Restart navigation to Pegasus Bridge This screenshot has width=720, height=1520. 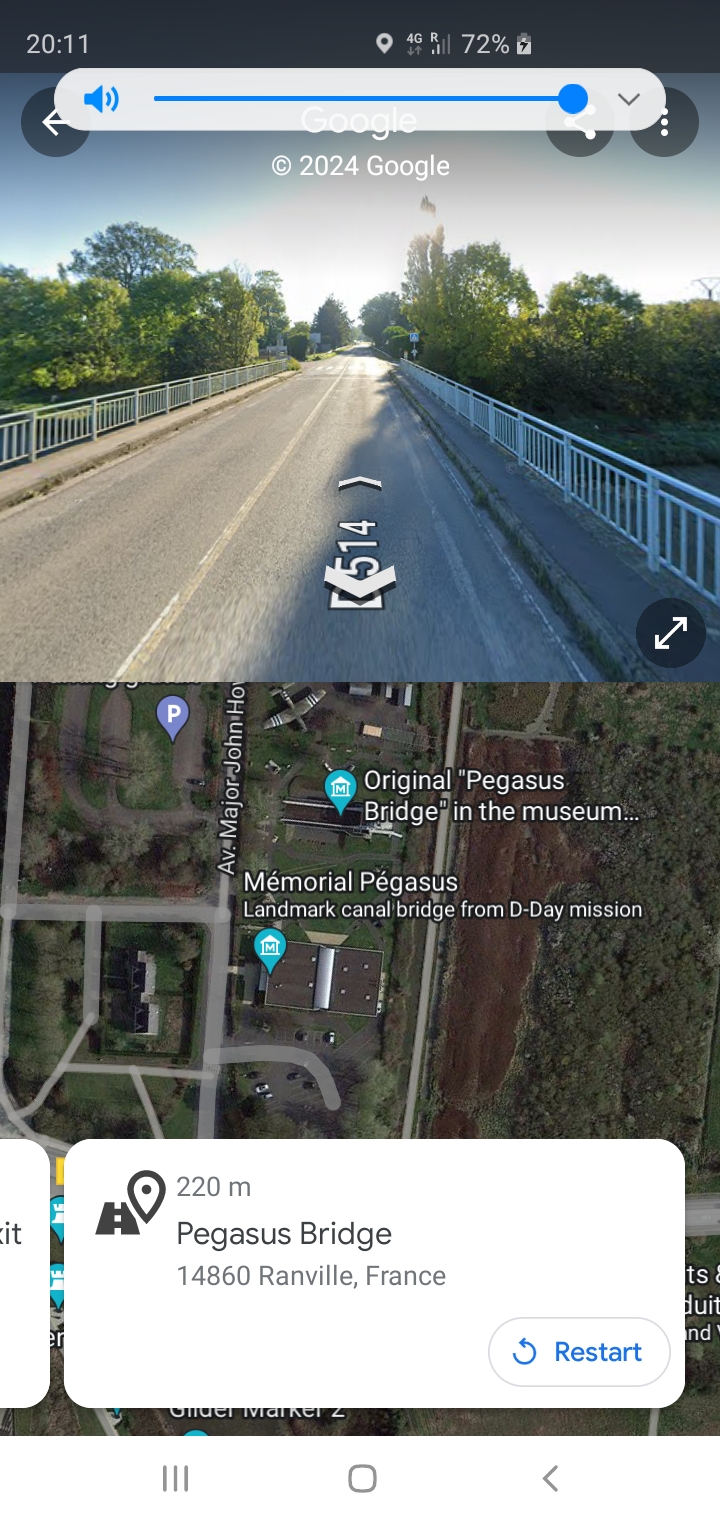point(579,1352)
